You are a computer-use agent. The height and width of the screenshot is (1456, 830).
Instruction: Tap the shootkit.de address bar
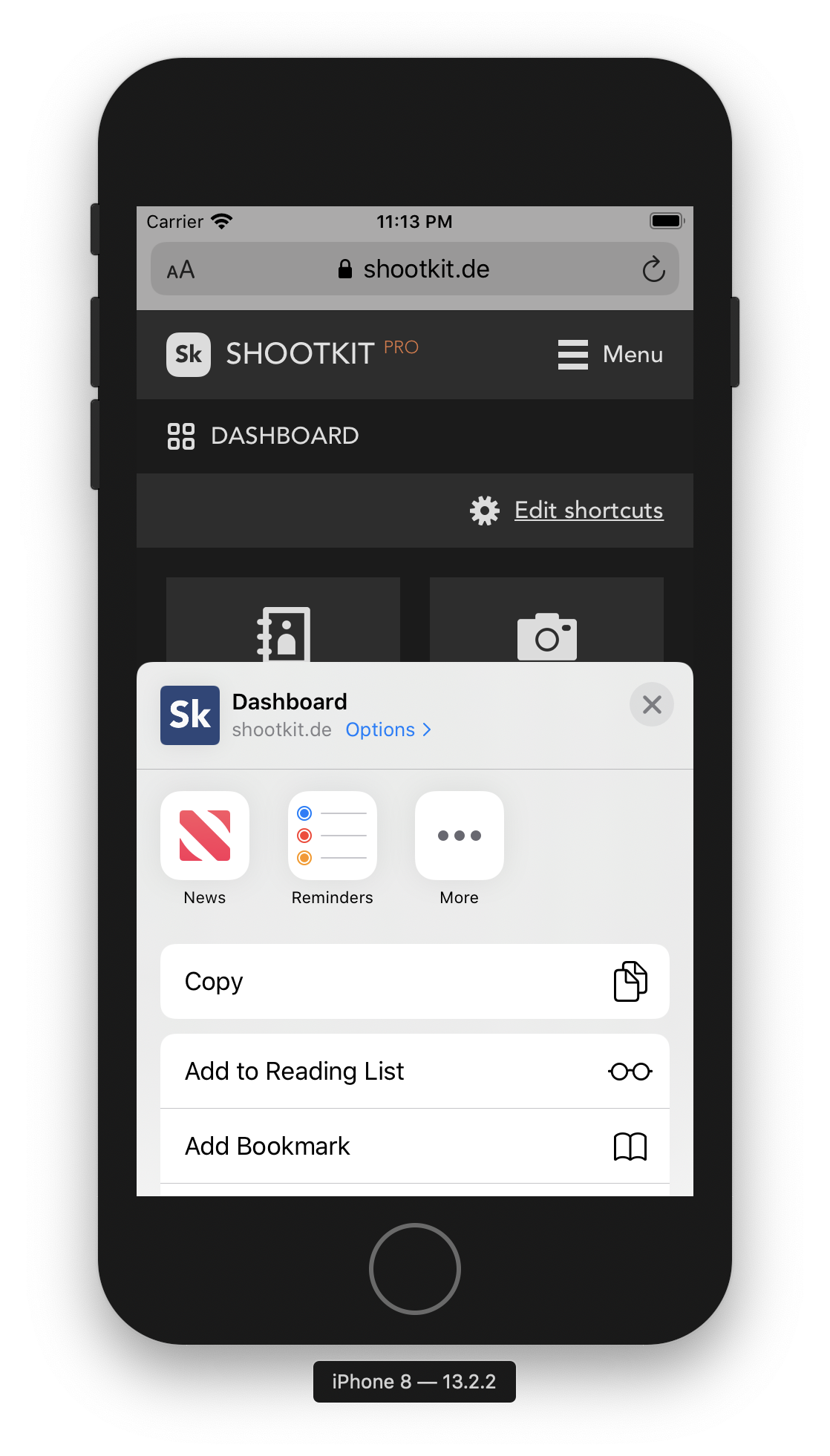pos(414,269)
